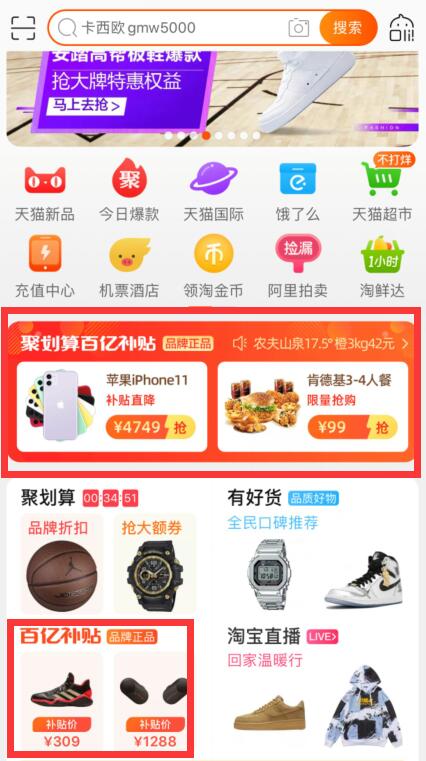Open the 肯德基3-4人餐 ¥99 deal
The height and width of the screenshot is (761, 426).
click(313, 407)
